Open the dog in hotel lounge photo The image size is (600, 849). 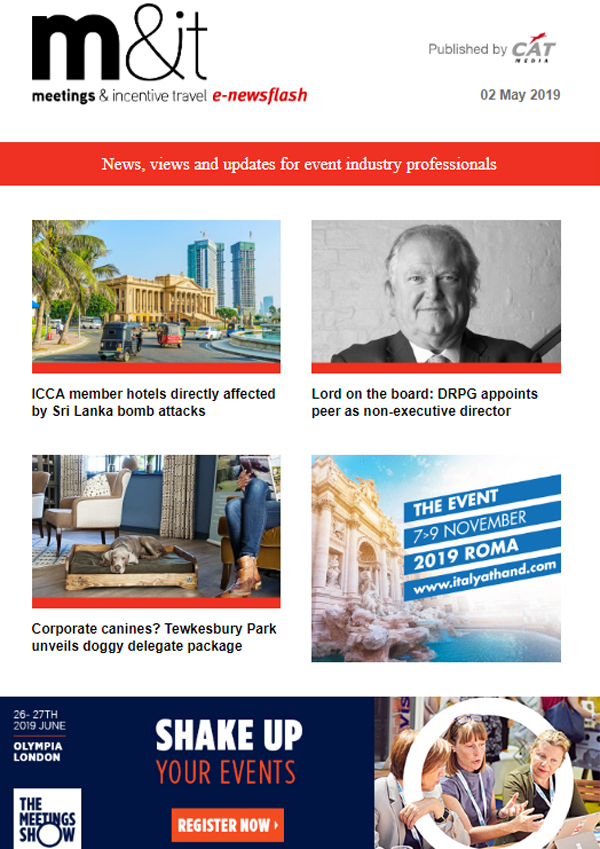click(x=156, y=527)
